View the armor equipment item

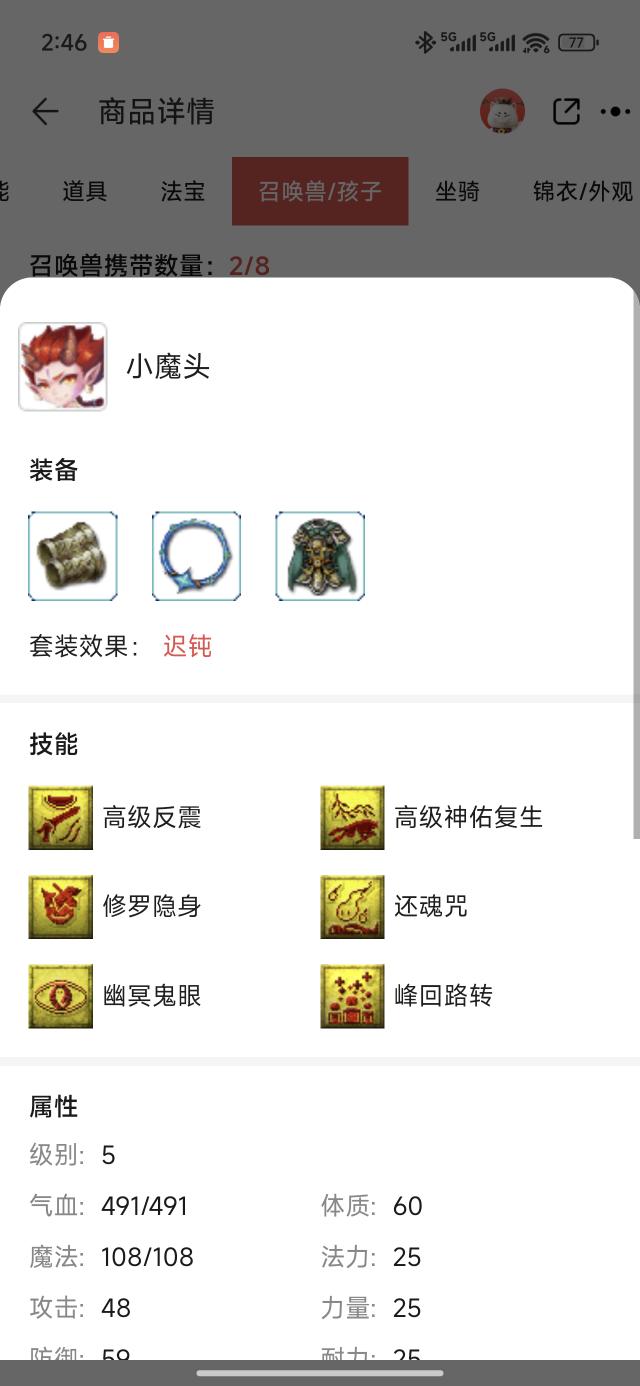[x=320, y=556]
